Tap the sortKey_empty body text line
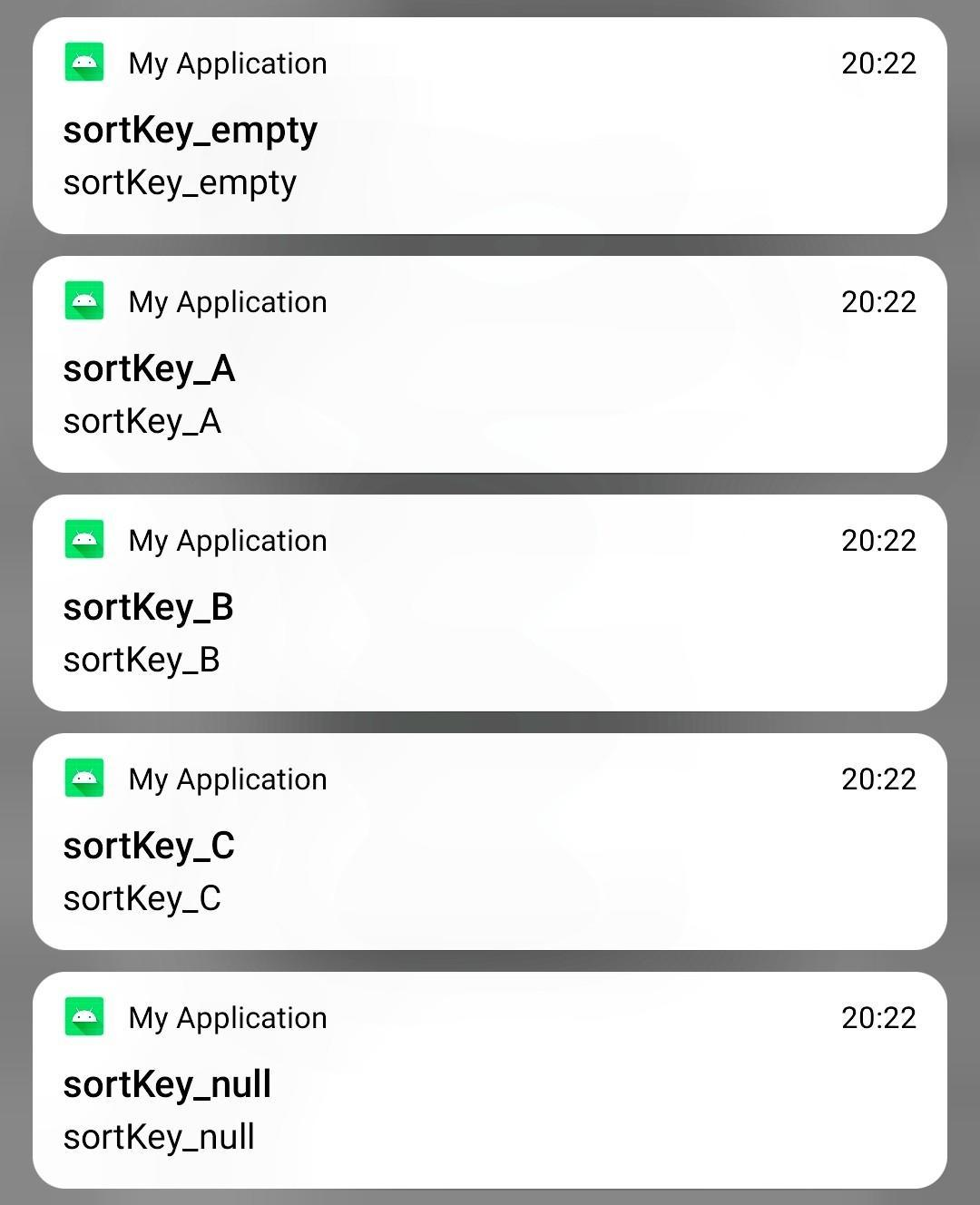 [180, 183]
